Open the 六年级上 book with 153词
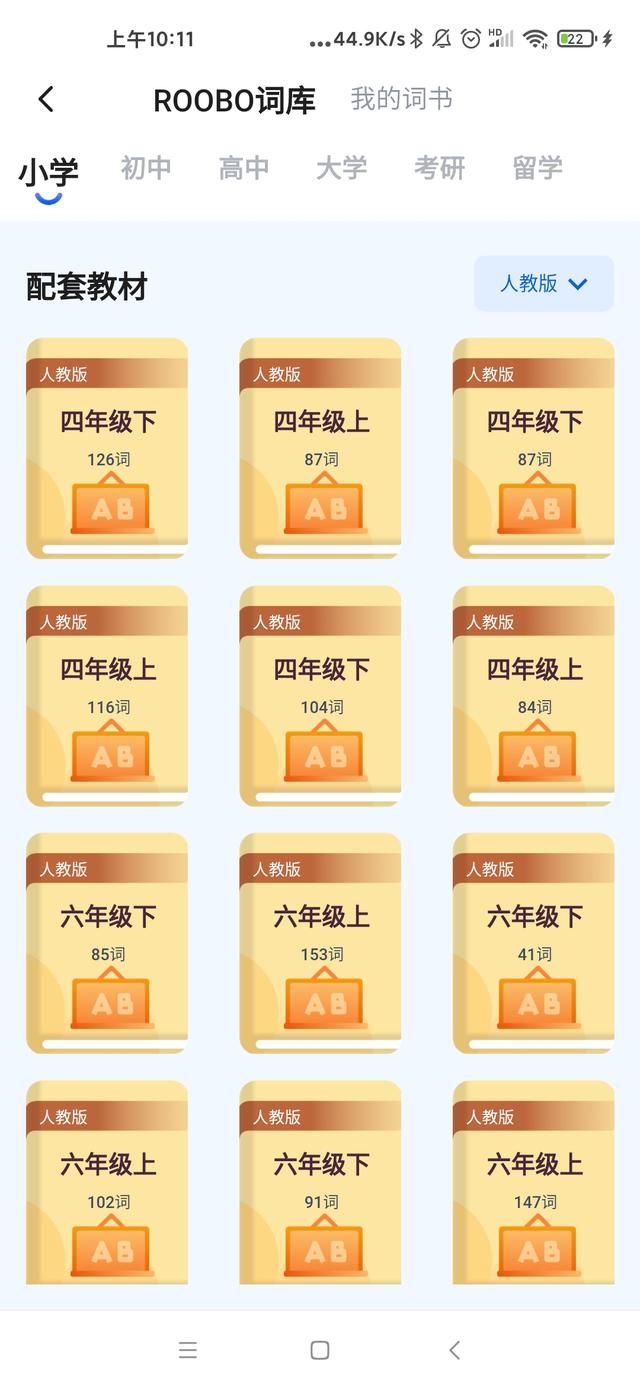Viewport: 640px width, 1387px height. (x=320, y=943)
